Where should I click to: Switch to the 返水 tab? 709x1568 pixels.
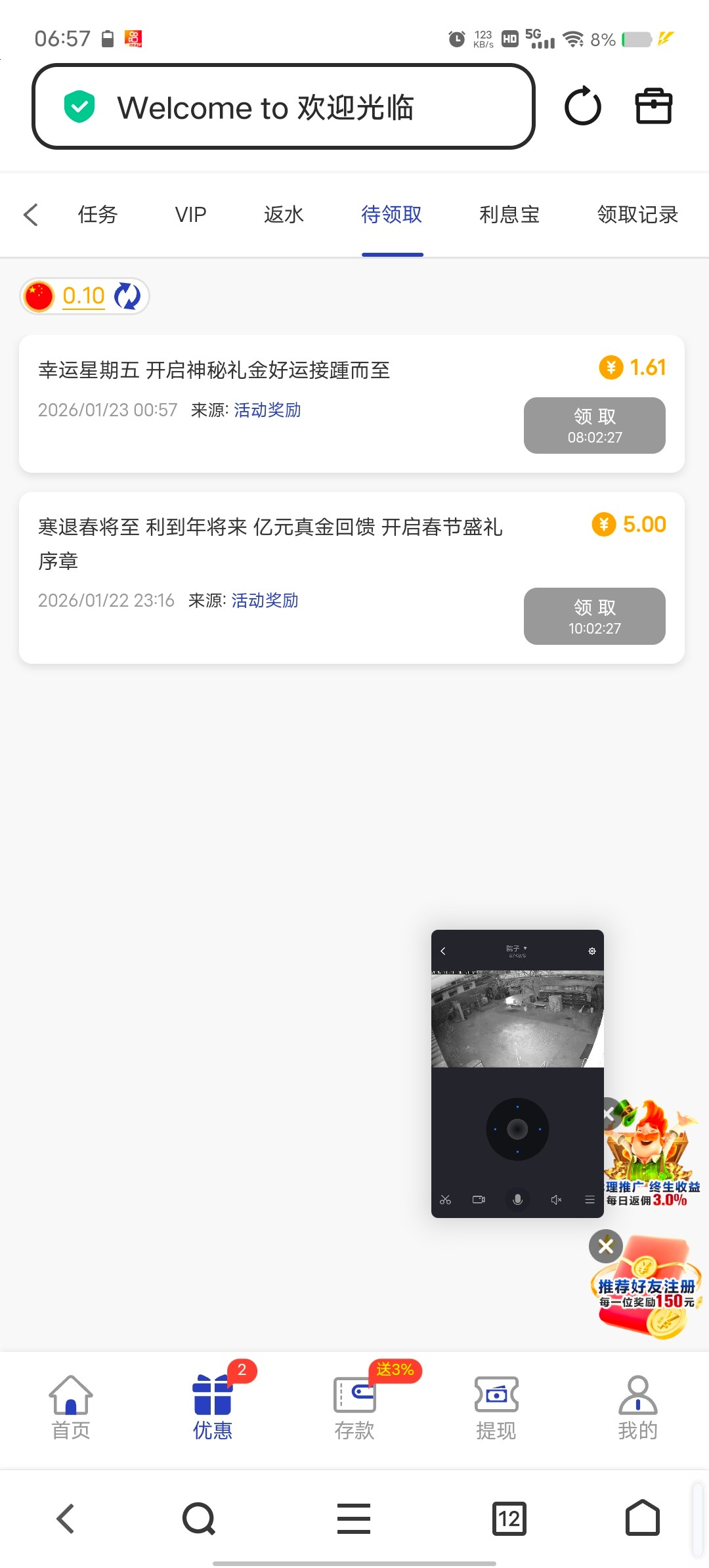tap(284, 215)
